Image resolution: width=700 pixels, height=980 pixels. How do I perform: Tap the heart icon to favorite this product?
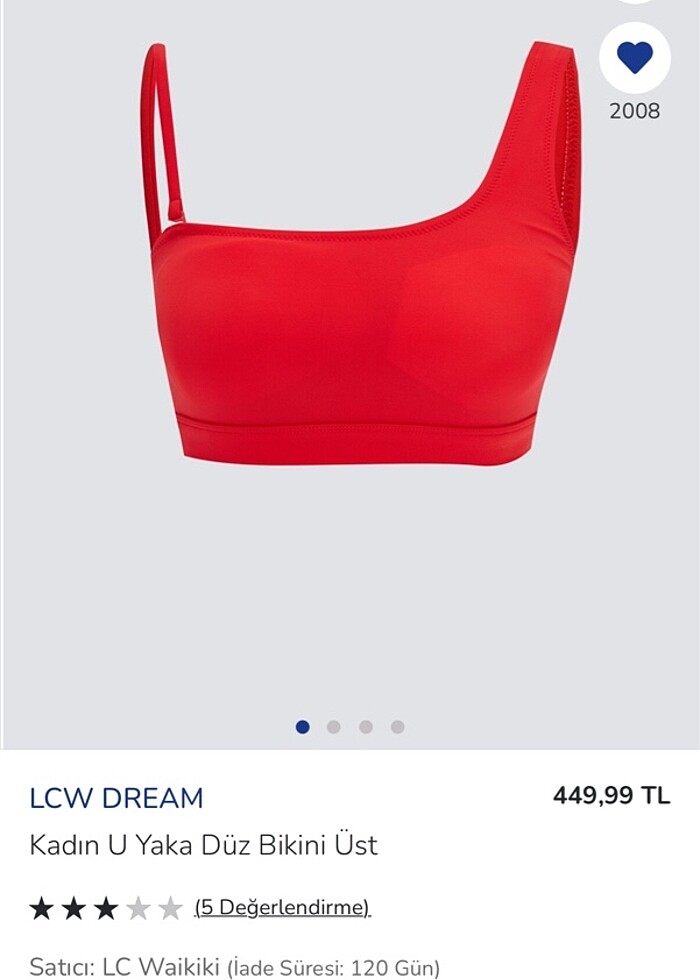(x=634, y=58)
